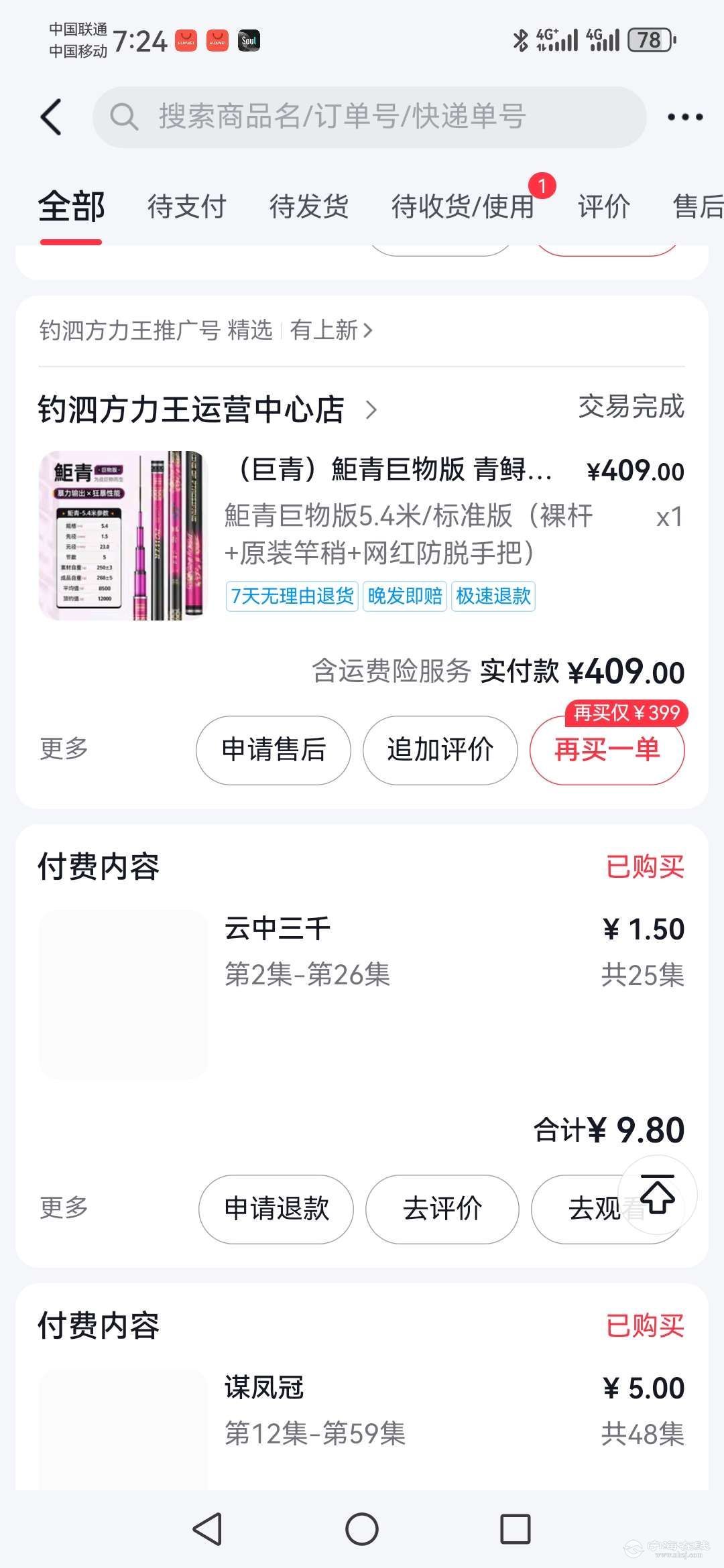
Task: Tap 申请售后 for the fishing rod order
Action: [x=273, y=750]
